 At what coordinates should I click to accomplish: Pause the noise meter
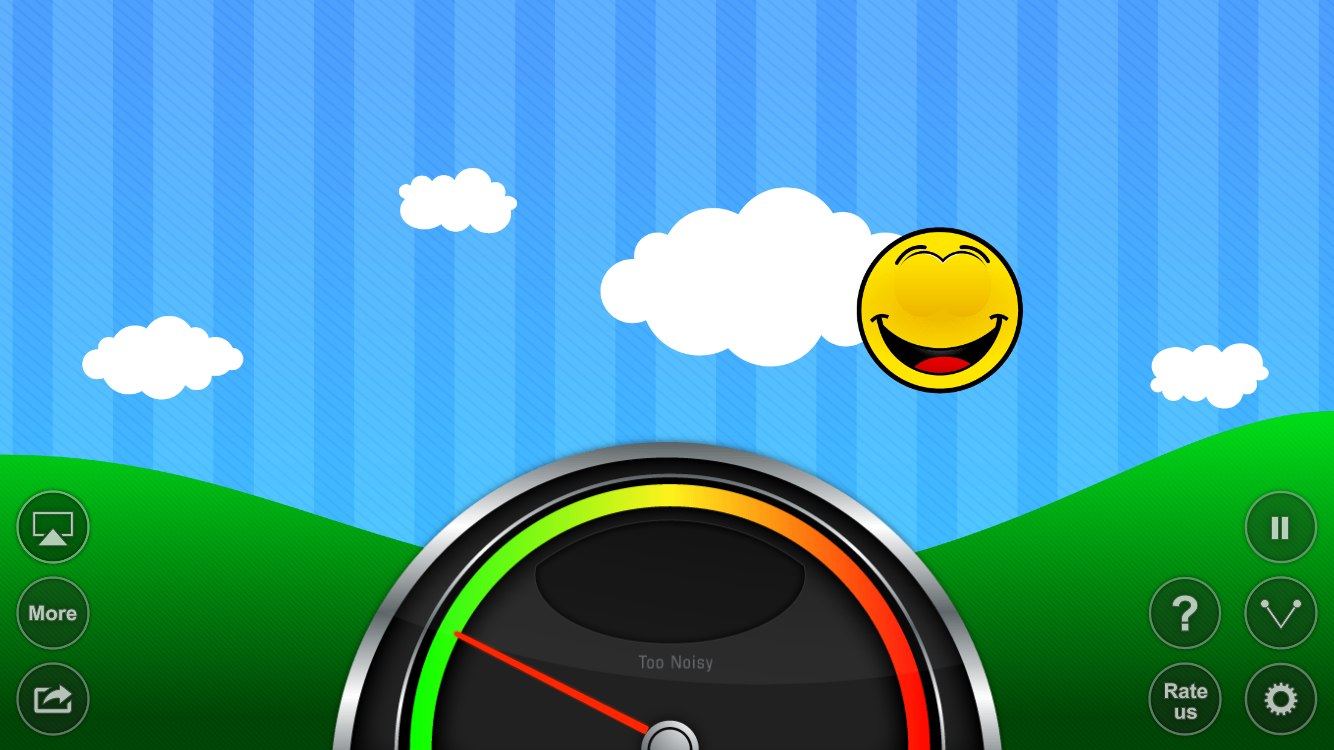coord(1280,527)
